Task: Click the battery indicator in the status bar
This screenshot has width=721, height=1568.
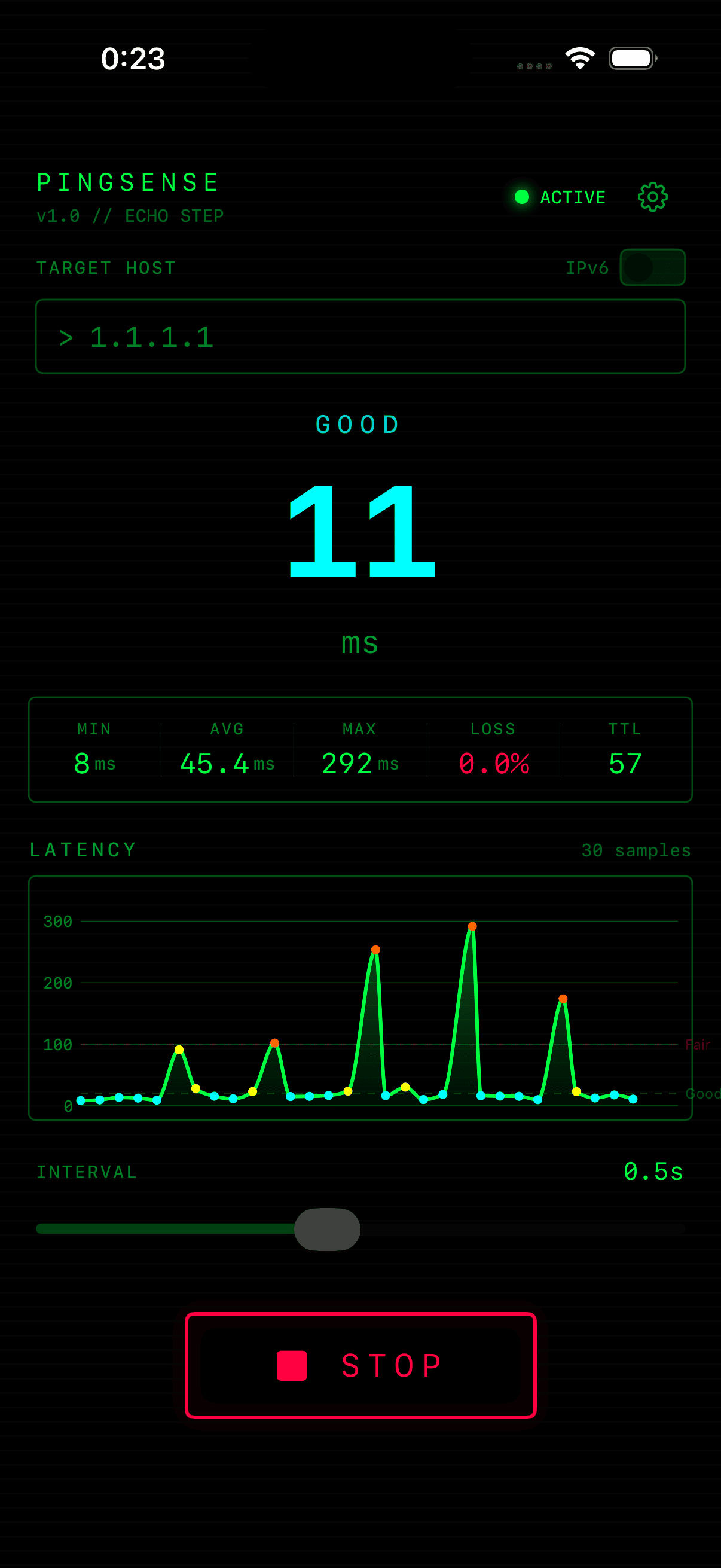Action: pyautogui.click(x=631, y=57)
